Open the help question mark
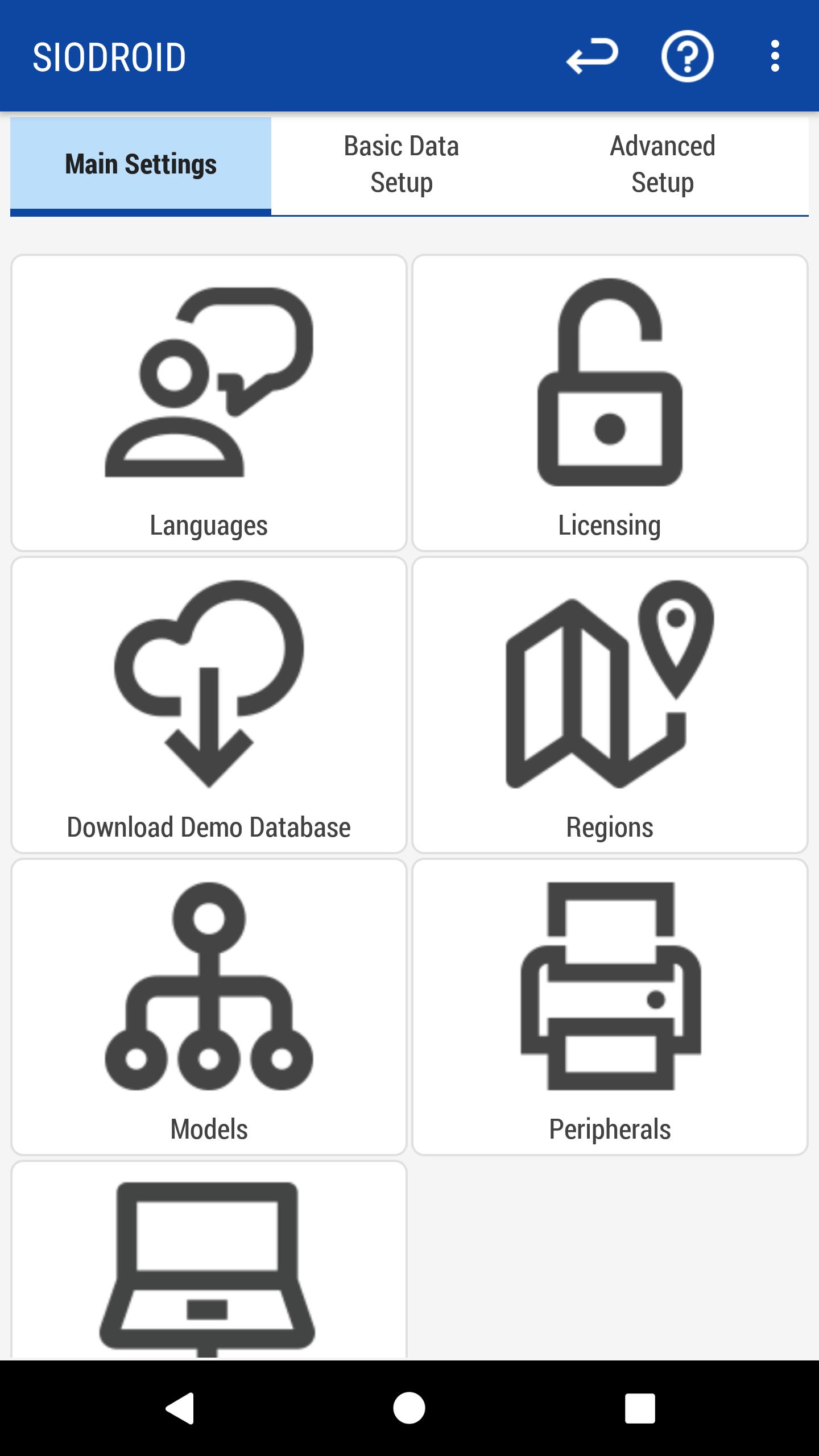Screen dimensions: 819x1456 point(687,56)
